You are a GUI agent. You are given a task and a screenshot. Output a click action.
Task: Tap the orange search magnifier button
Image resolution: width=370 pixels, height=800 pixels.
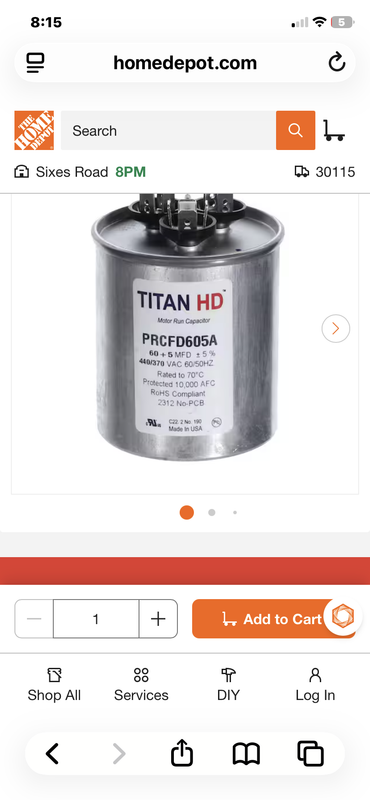tap(295, 131)
